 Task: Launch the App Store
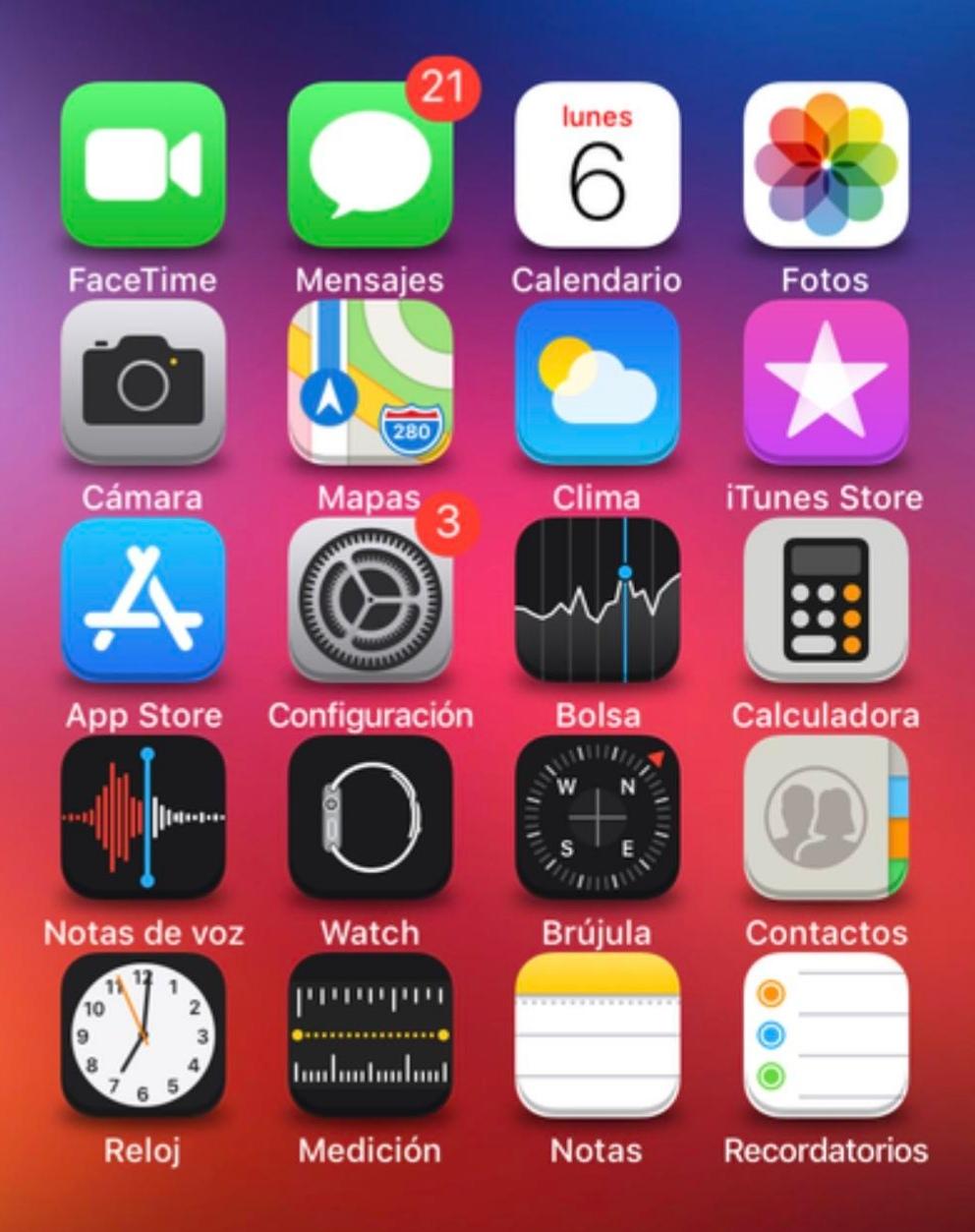click(143, 601)
